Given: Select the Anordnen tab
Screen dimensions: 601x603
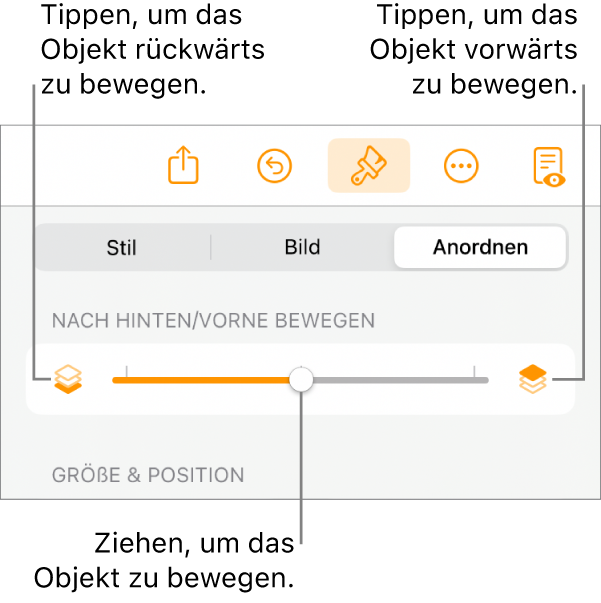Looking at the screenshot, I should tap(480, 248).
